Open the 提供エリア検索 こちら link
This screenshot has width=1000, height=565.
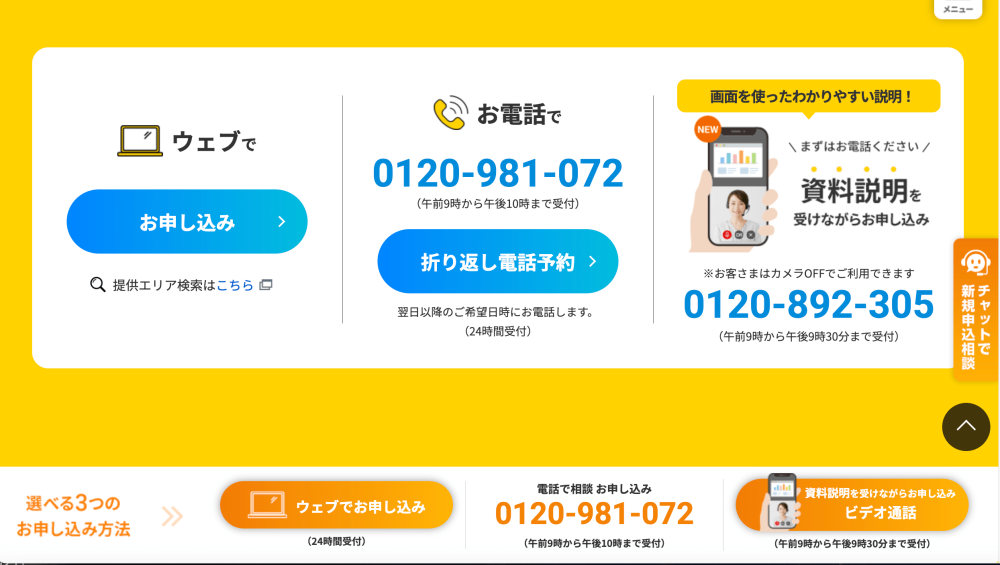point(236,285)
